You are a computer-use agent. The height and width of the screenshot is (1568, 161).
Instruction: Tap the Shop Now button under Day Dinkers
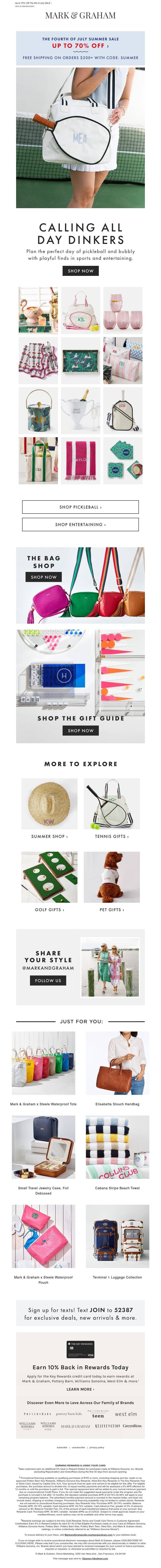(x=80, y=271)
